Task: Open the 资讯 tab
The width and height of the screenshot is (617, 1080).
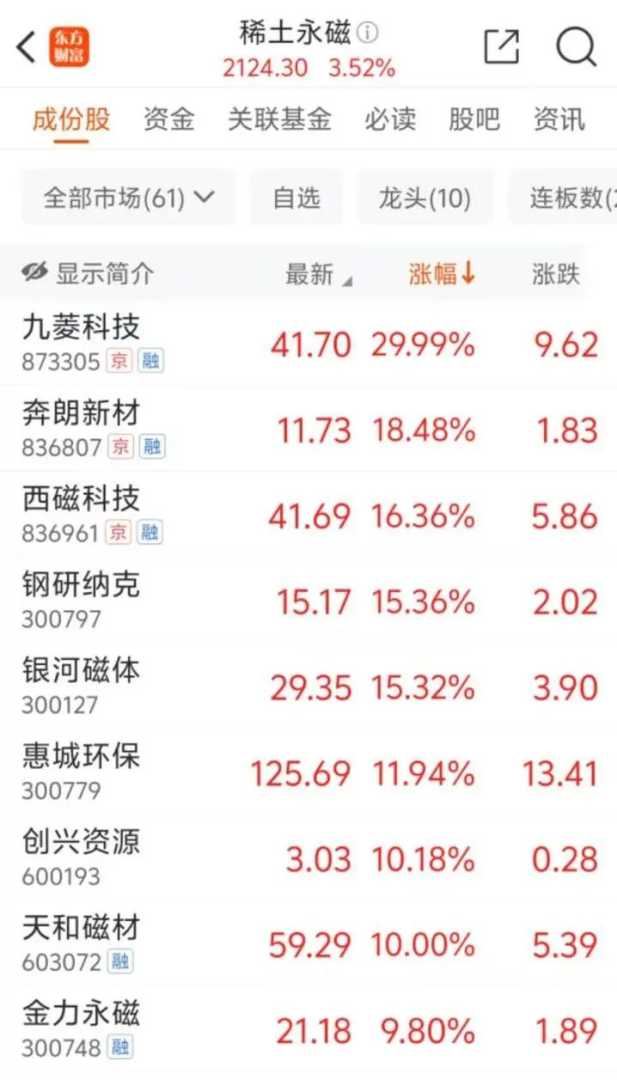Action: [559, 119]
